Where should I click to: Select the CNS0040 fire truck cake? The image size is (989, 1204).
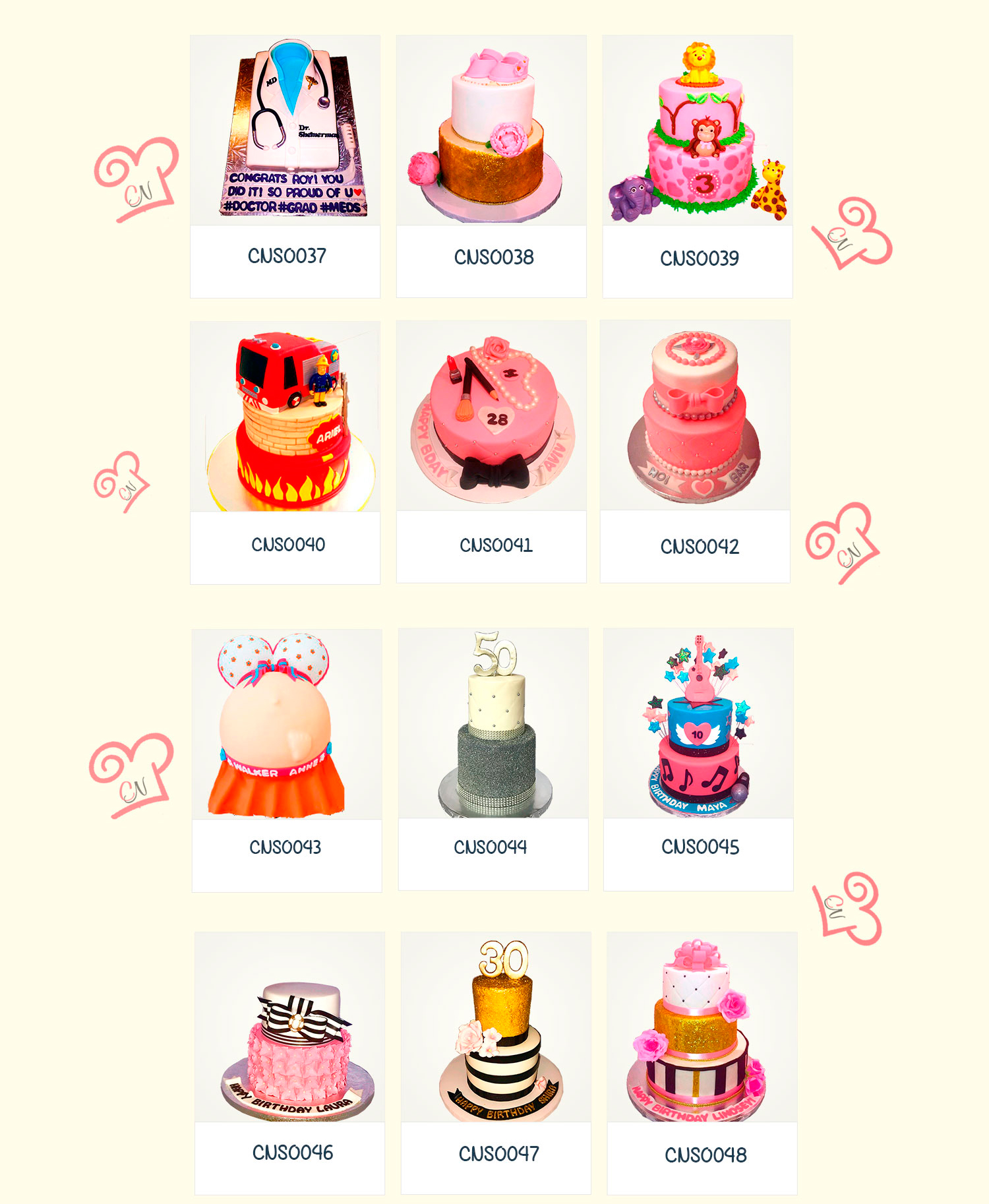[285, 417]
